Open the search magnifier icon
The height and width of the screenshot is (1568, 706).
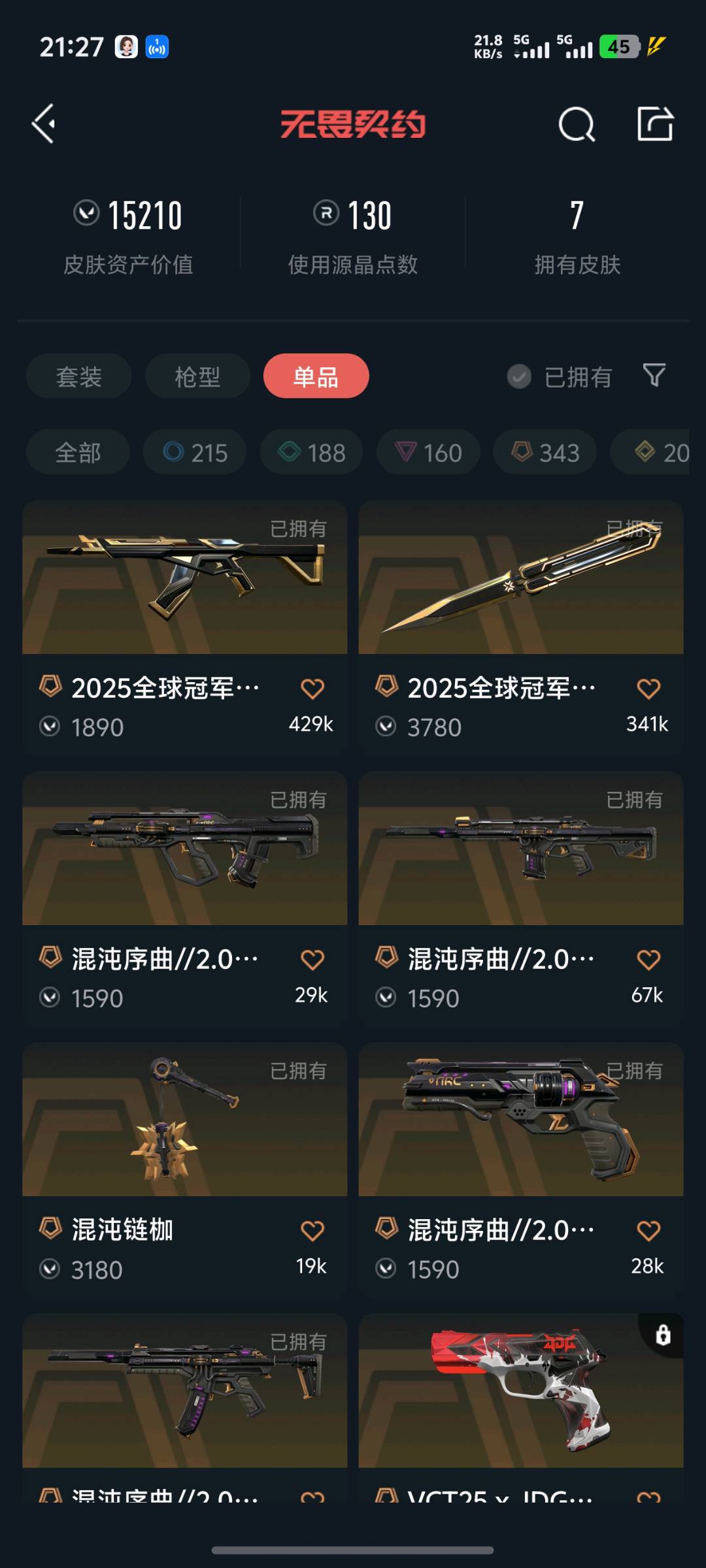[x=577, y=123]
